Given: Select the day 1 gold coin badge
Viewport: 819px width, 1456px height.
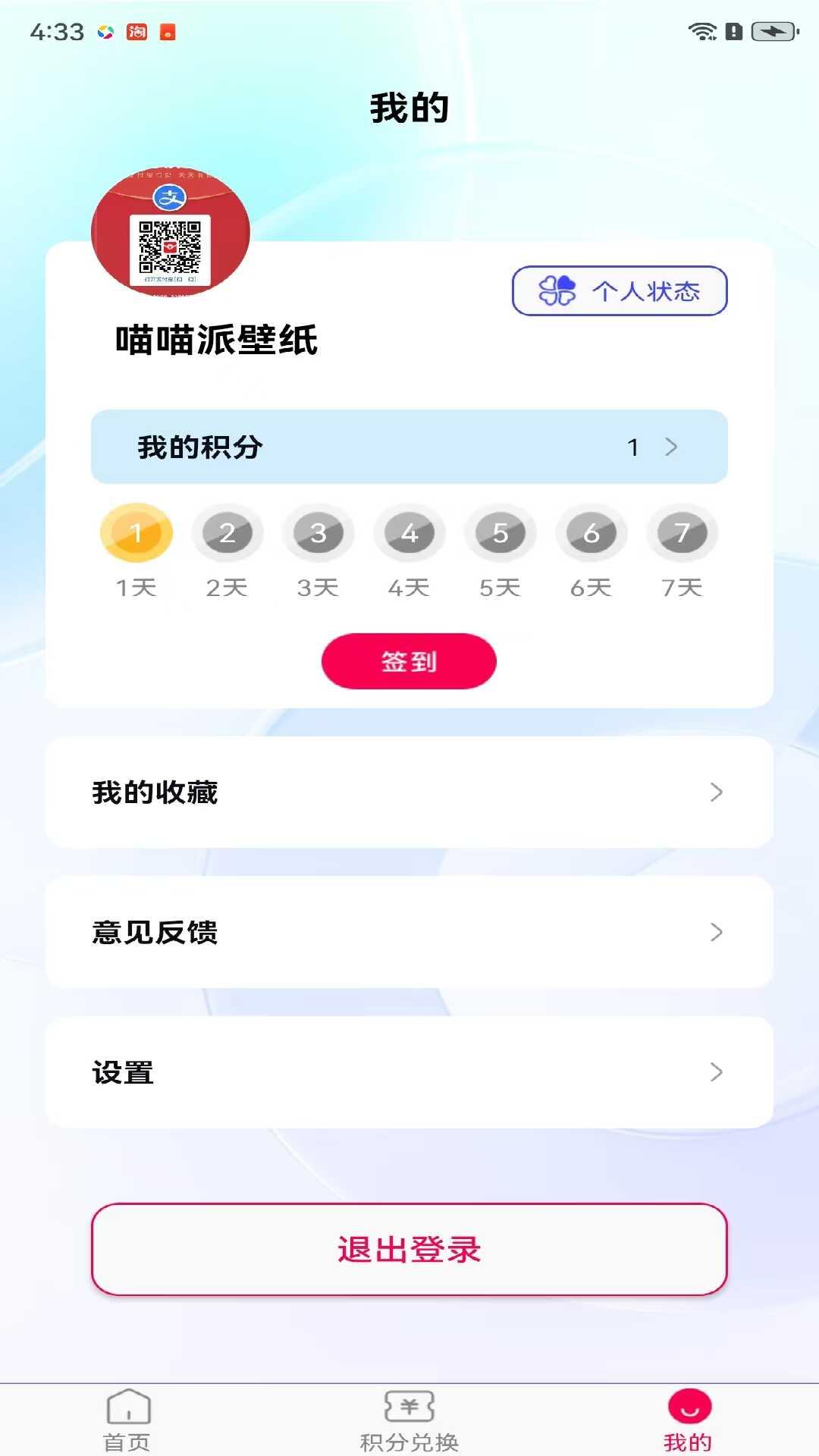Looking at the screenshot, I should coord(136,533).
